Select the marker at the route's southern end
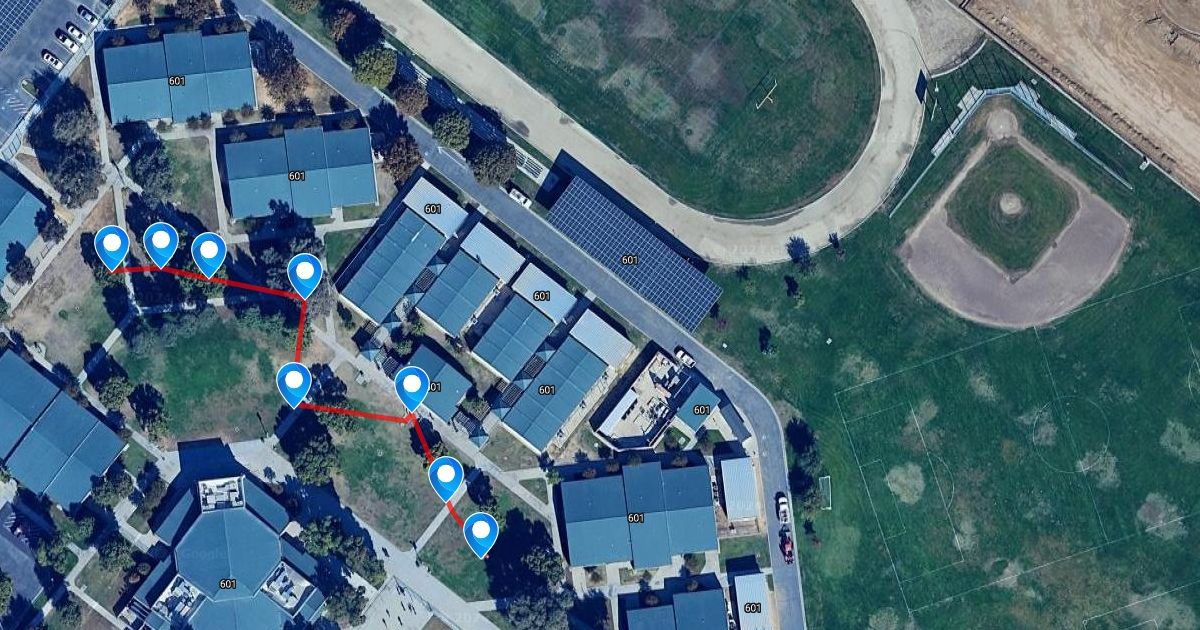The height and width of the screenshot is (630, 1200). click(x=481, y=531)
